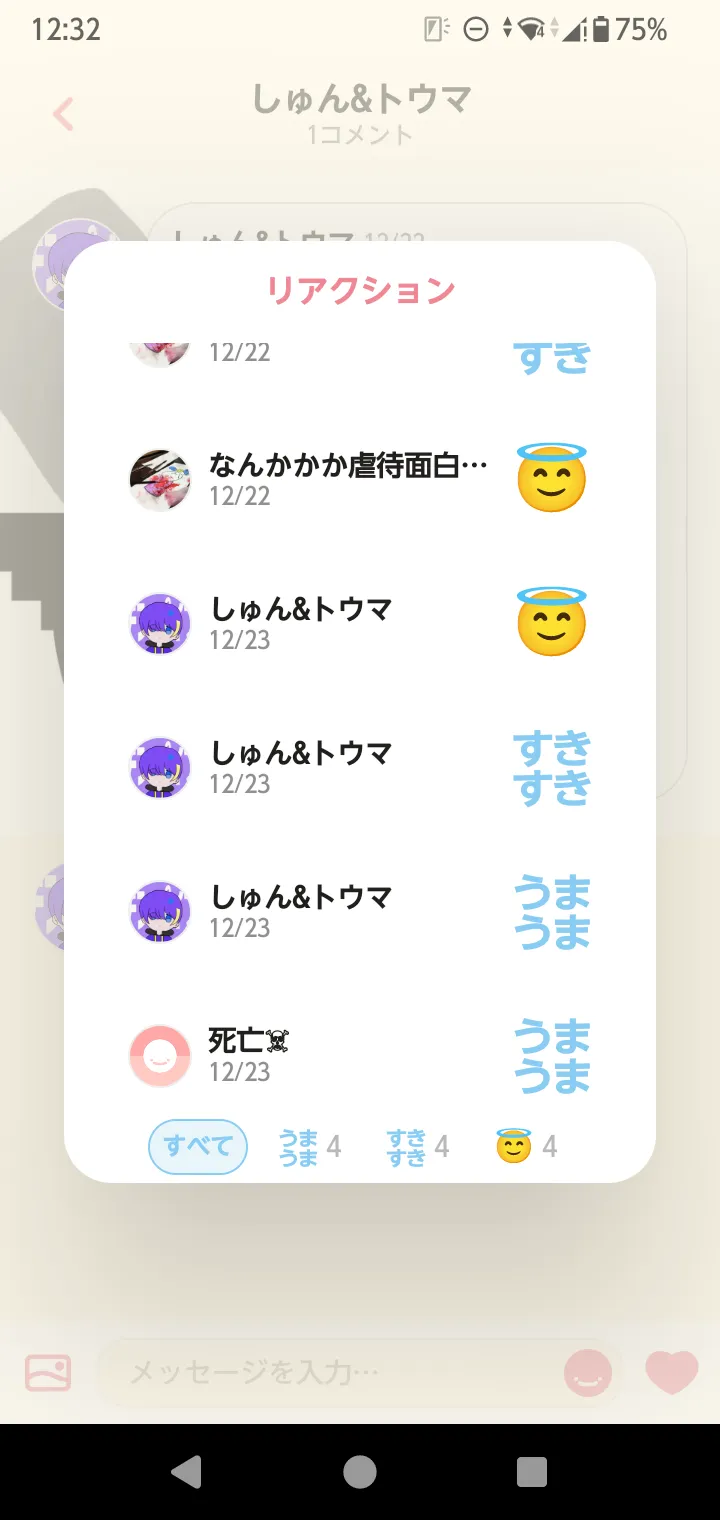Filter reactions by うまうま

[310, 1146]
